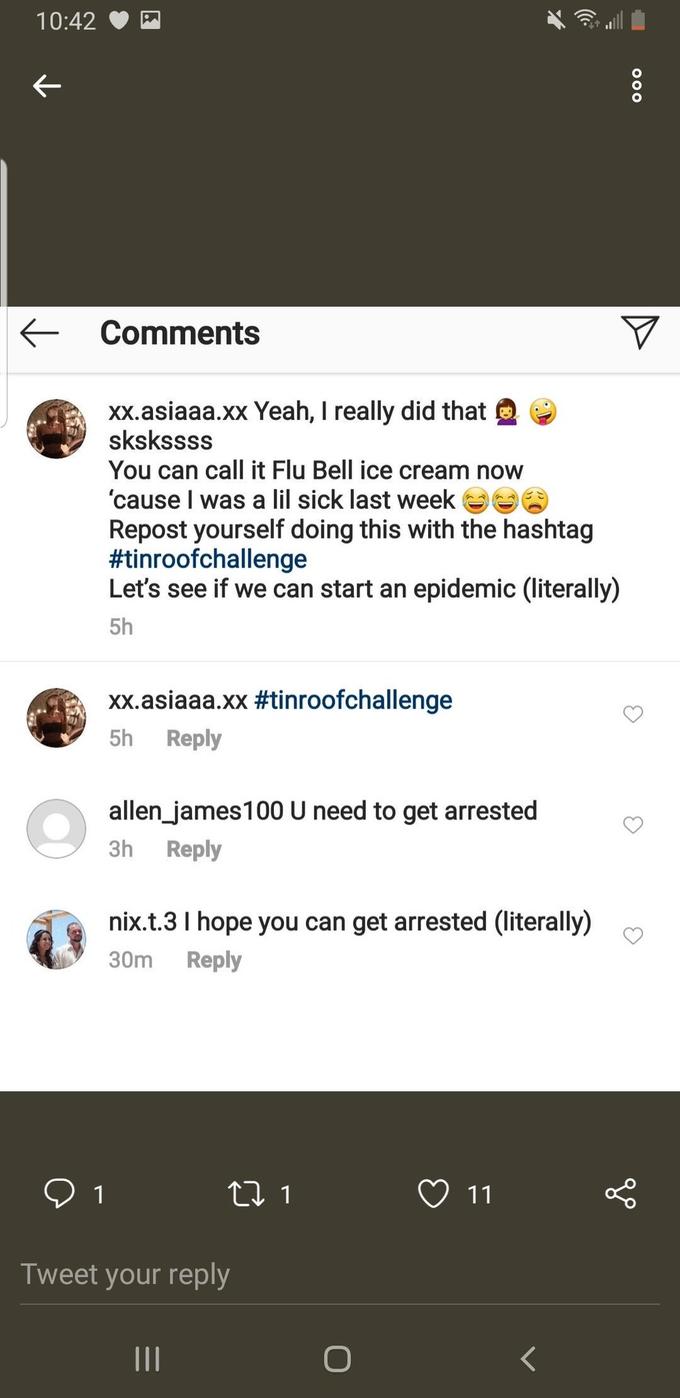Viewport: 680px width, 1398px height.
Task: Go back from the image viewer
Action: pos(47,87)
